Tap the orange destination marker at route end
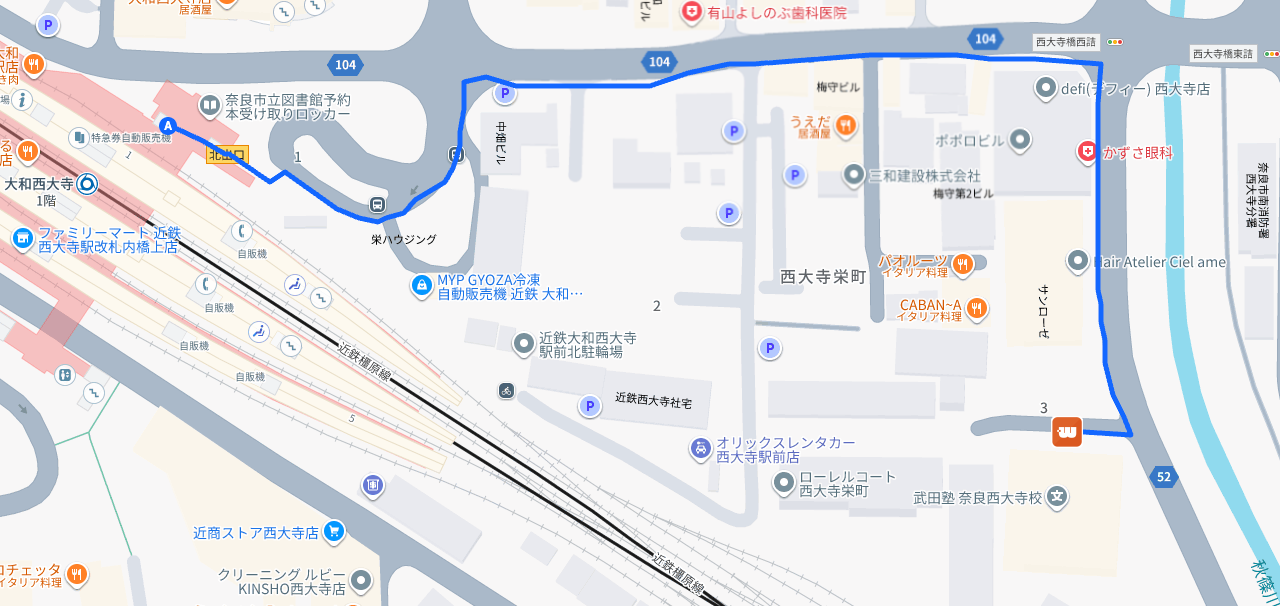Screen dimensions: 1280x606 click(1067, 432)
